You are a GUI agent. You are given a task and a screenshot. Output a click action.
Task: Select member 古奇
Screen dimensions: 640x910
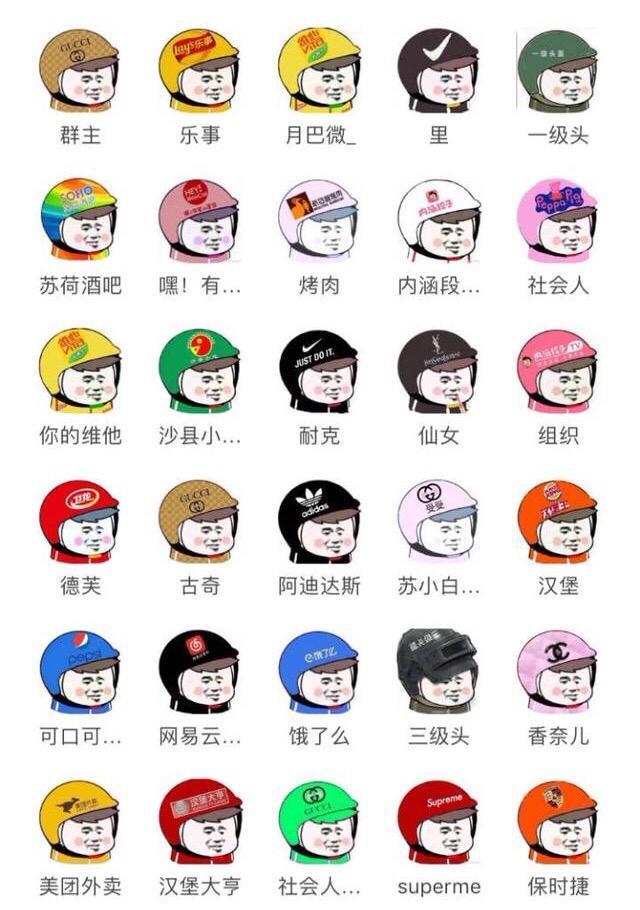199,520
